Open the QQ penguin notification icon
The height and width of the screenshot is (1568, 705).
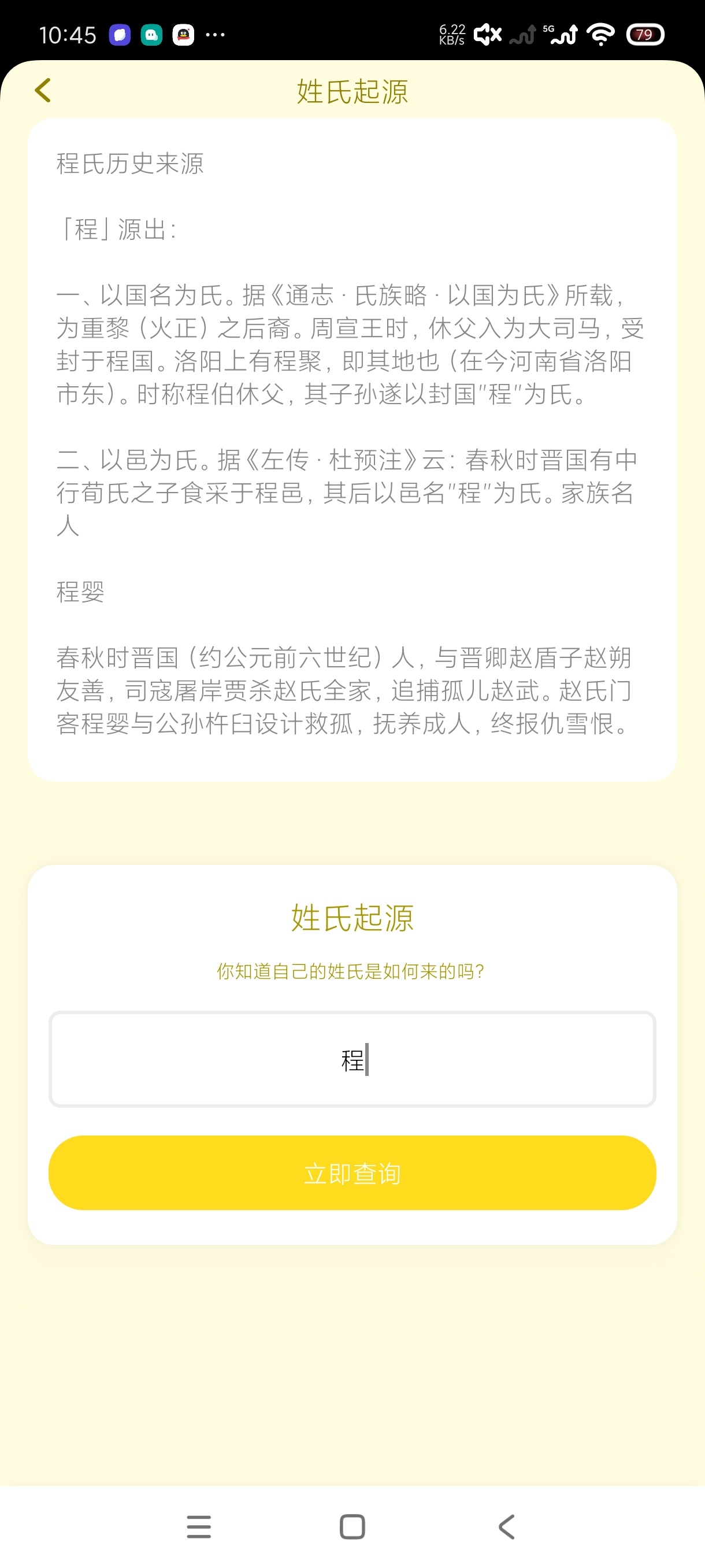point(183,35)
